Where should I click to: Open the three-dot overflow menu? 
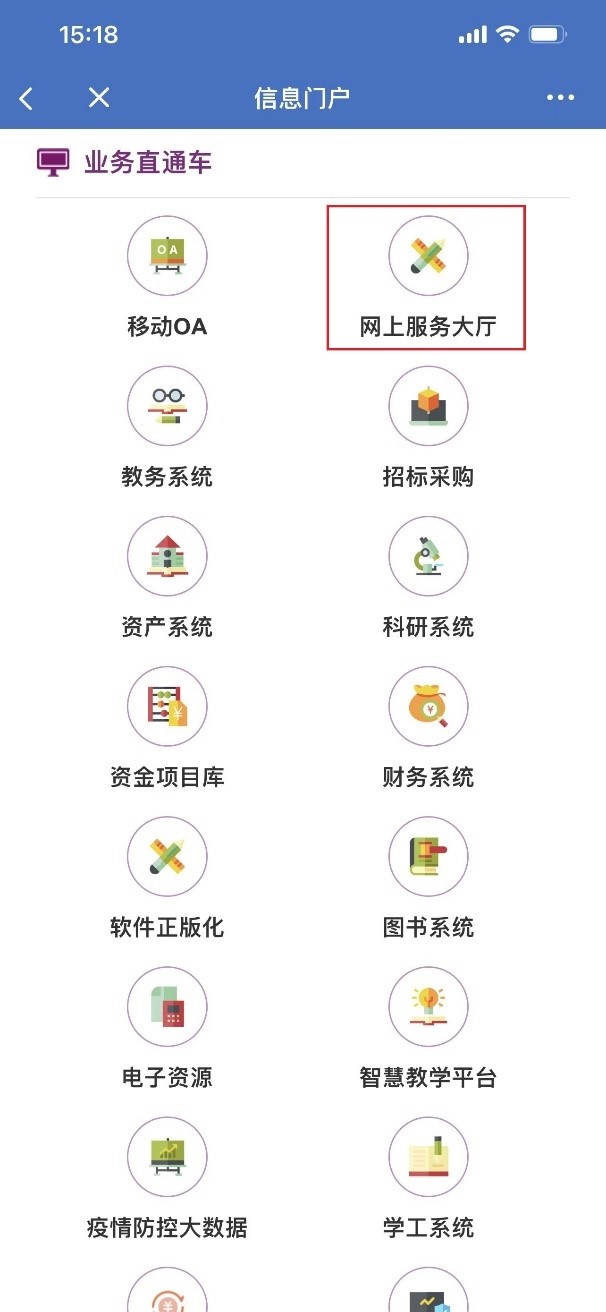click(x=561, y=97)
